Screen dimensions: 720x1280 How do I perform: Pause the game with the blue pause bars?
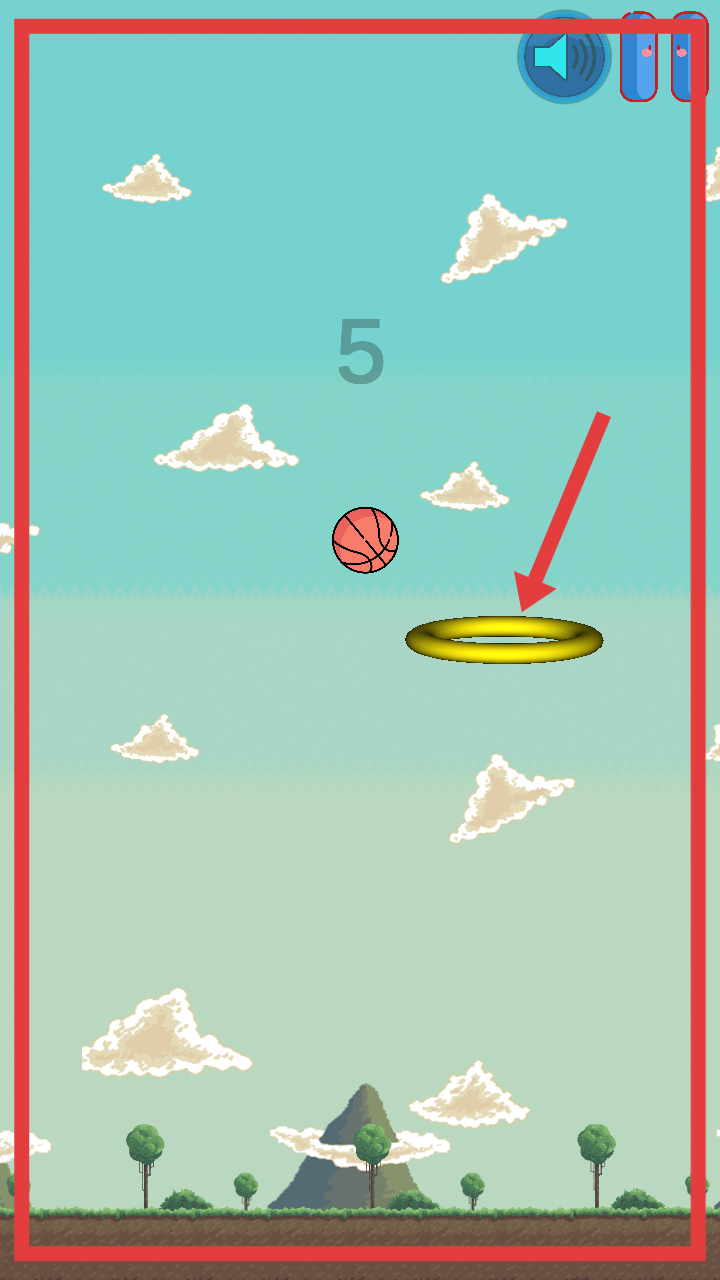coord(664,57)
